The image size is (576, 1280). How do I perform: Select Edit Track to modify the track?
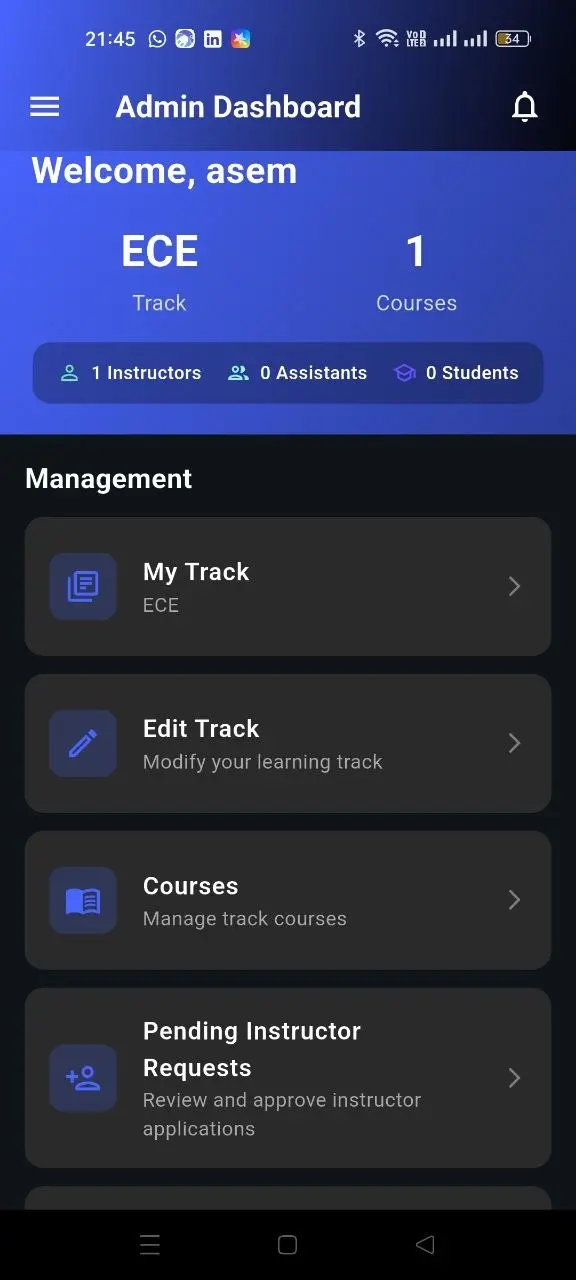coord(288,743)
